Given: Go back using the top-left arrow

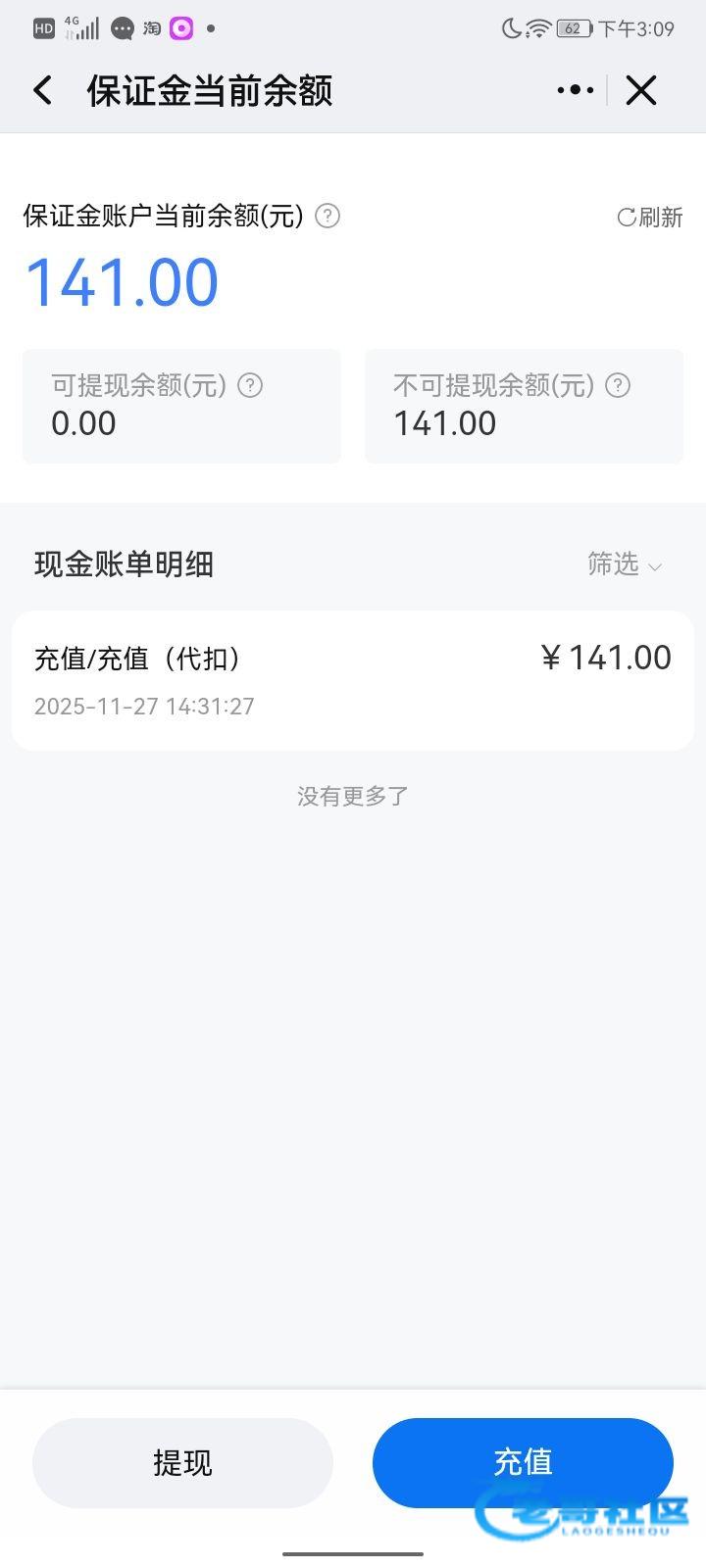Looking at the screenshot, I should point(42,90).
